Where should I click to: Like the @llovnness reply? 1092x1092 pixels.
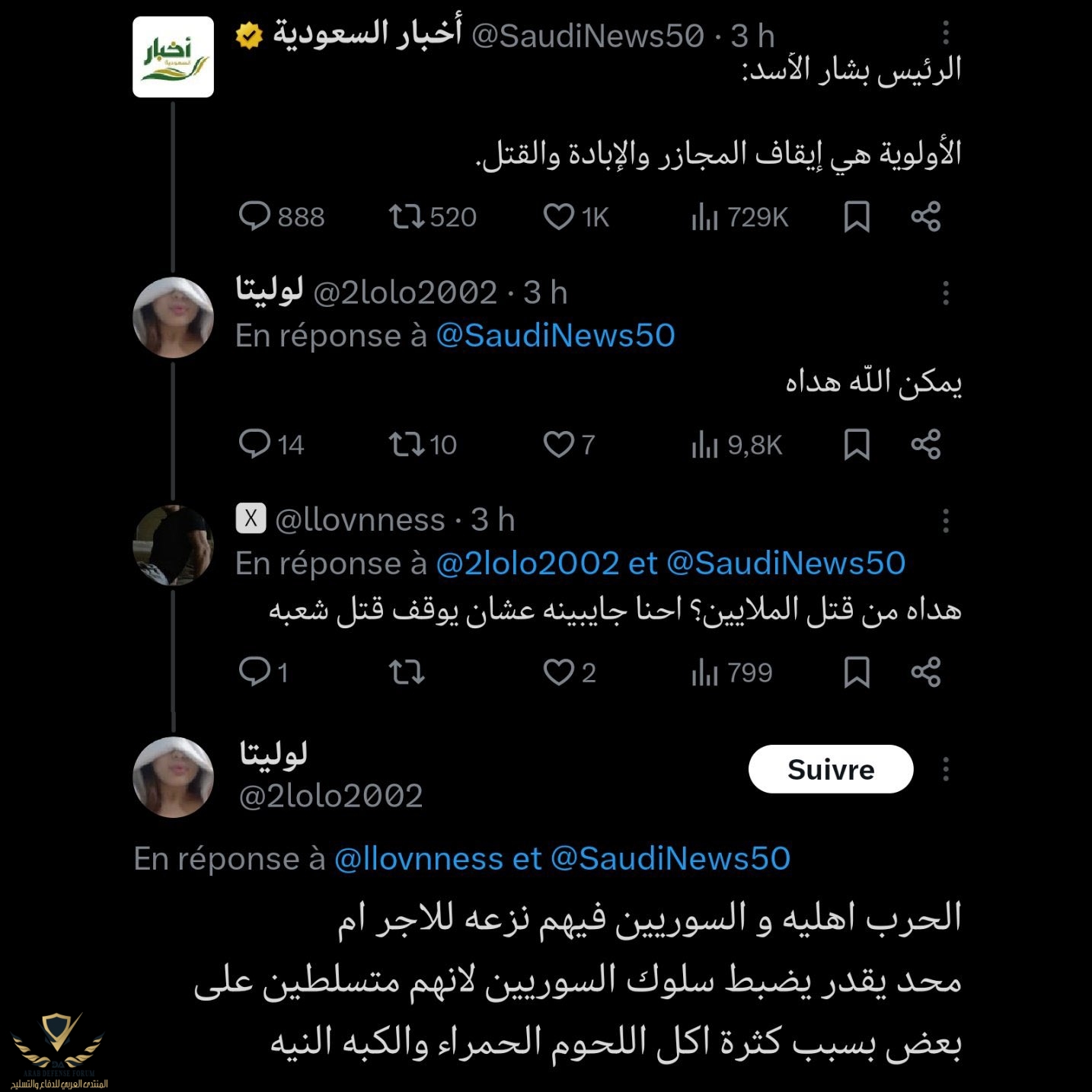(x=558, y=672)
